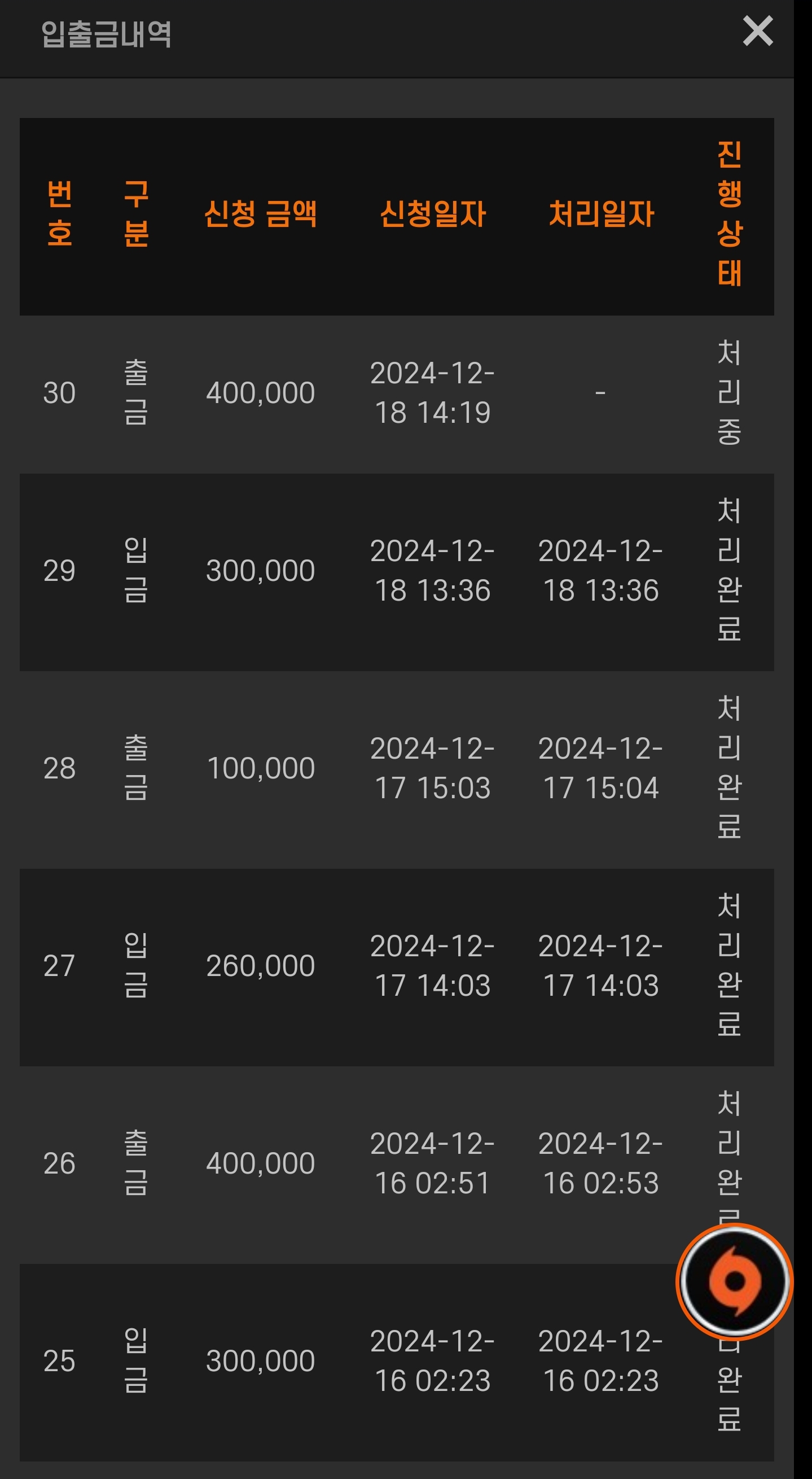The width and height of the screenshot is (812, 1479).
Task: Close the 입출금내역 dialog
Action: tap(757, 31)
